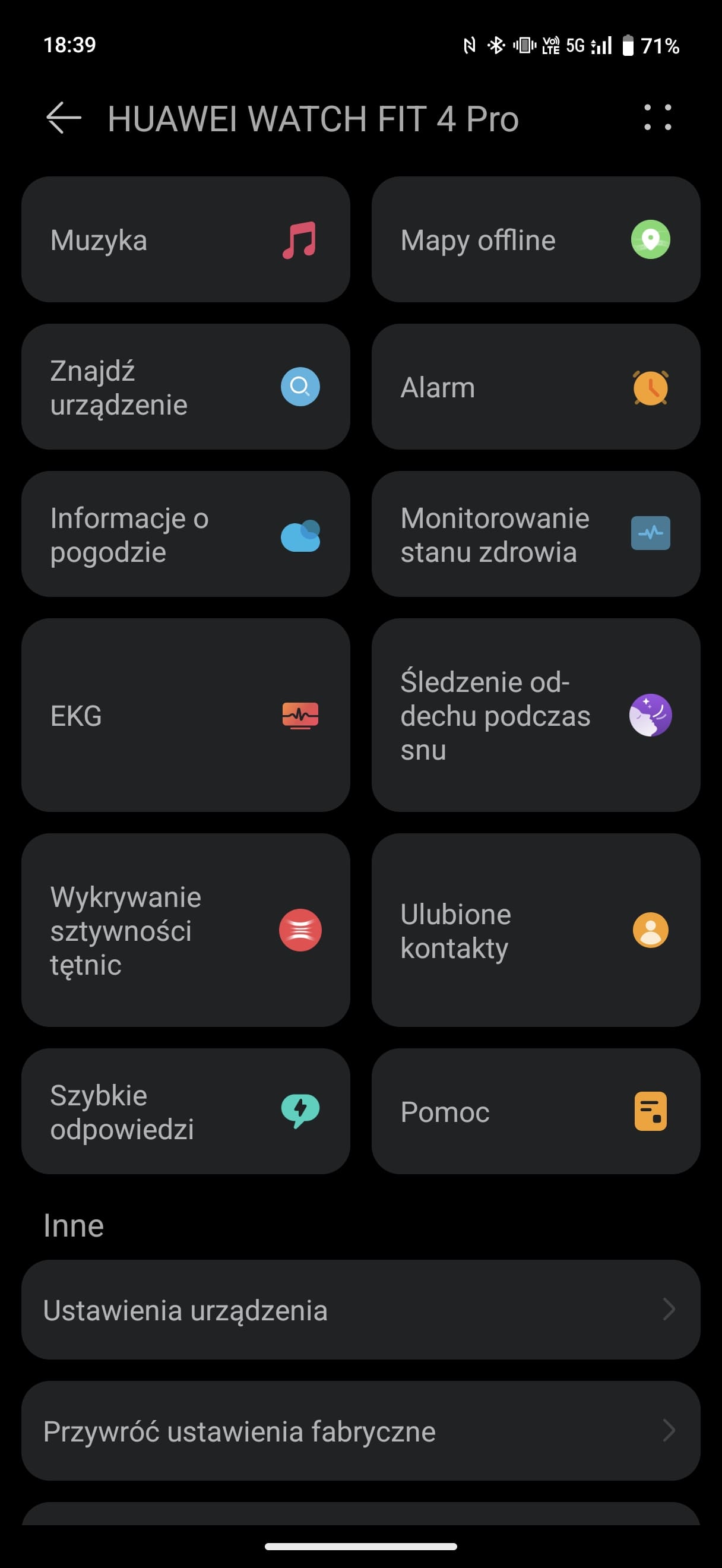Open Ustawienia urządzenia row
Image resolution: width=722 pixels, height=1568 pixels.
pyautogui.click(x=360, y=1309)
